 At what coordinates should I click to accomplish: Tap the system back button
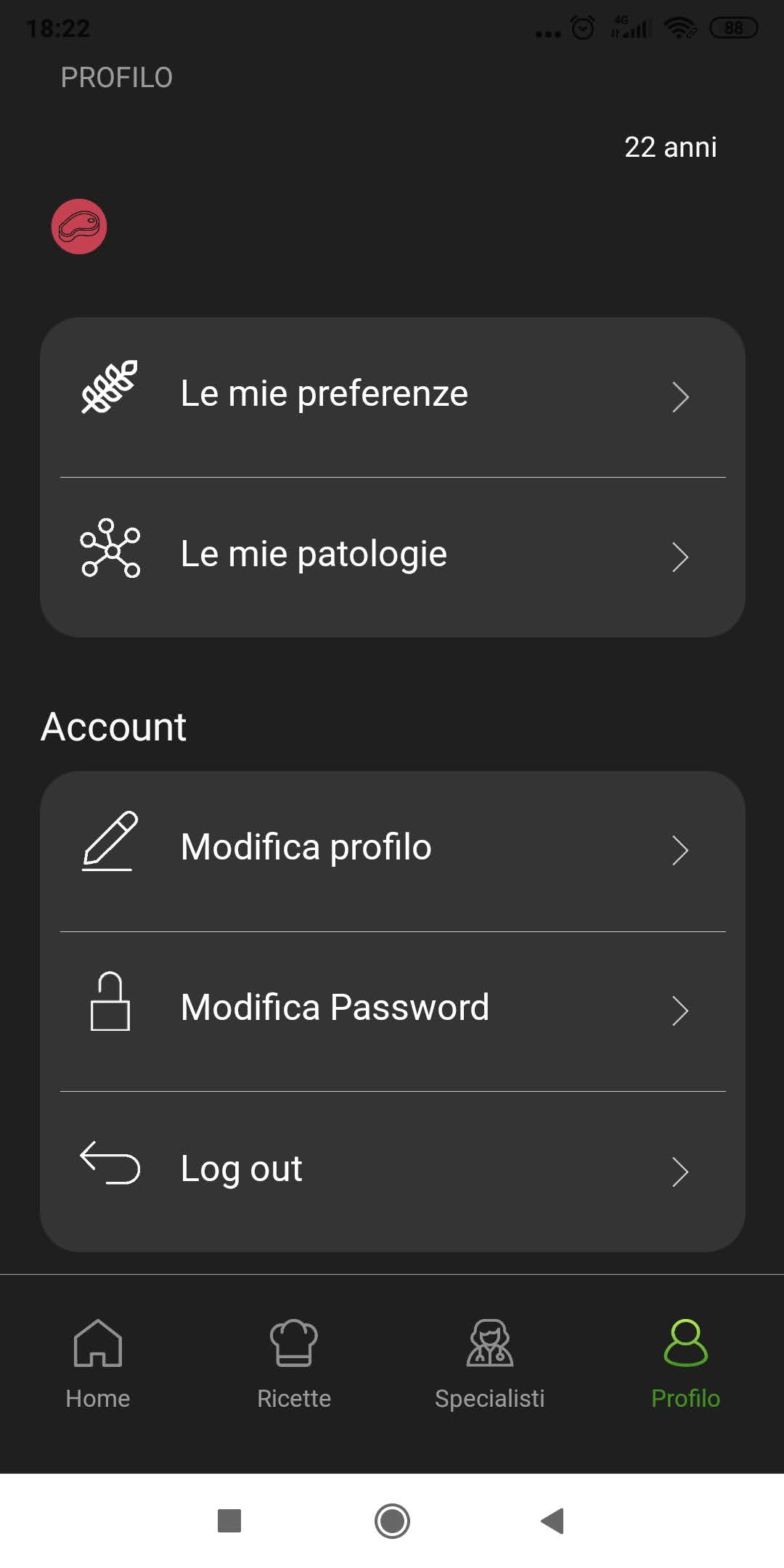pyautogui.click(x=553, y=1520)
